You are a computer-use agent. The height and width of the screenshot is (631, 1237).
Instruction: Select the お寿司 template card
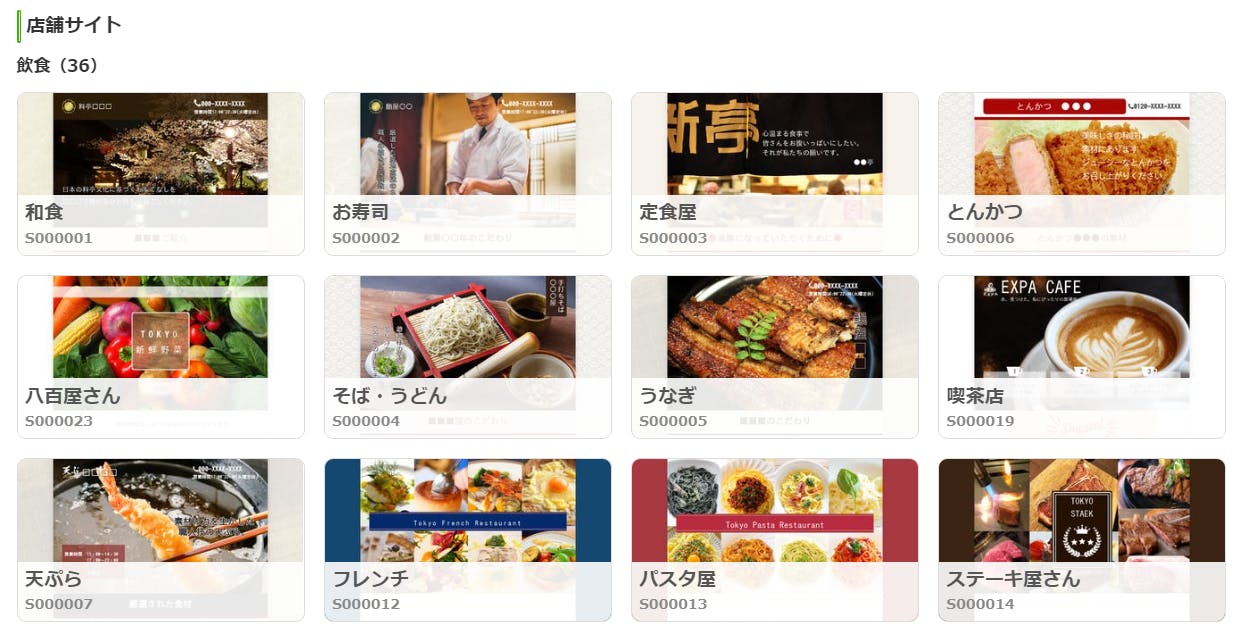(467, 173)
